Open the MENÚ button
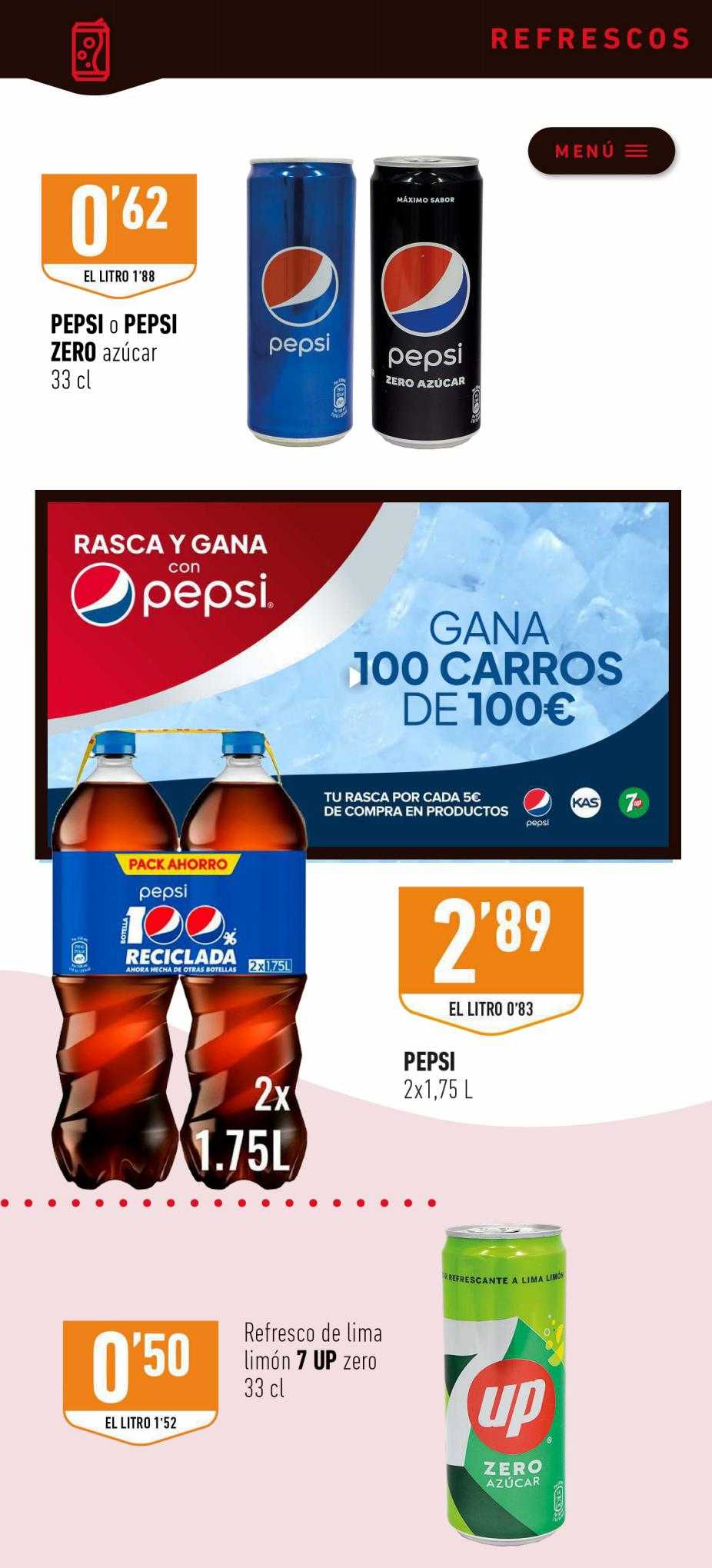 click(601, 151)
